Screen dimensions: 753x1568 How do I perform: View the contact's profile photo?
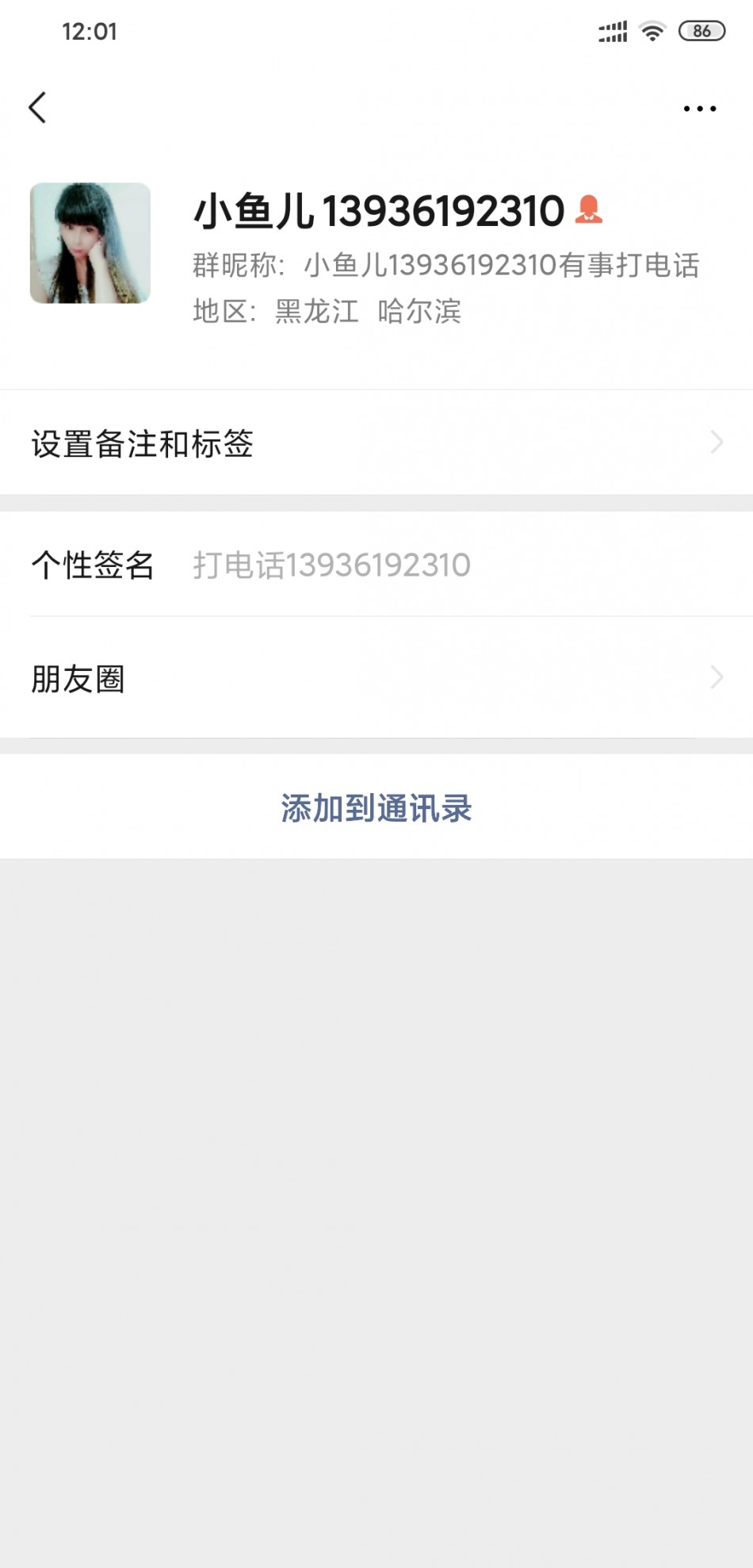click(x=90, y=243)
